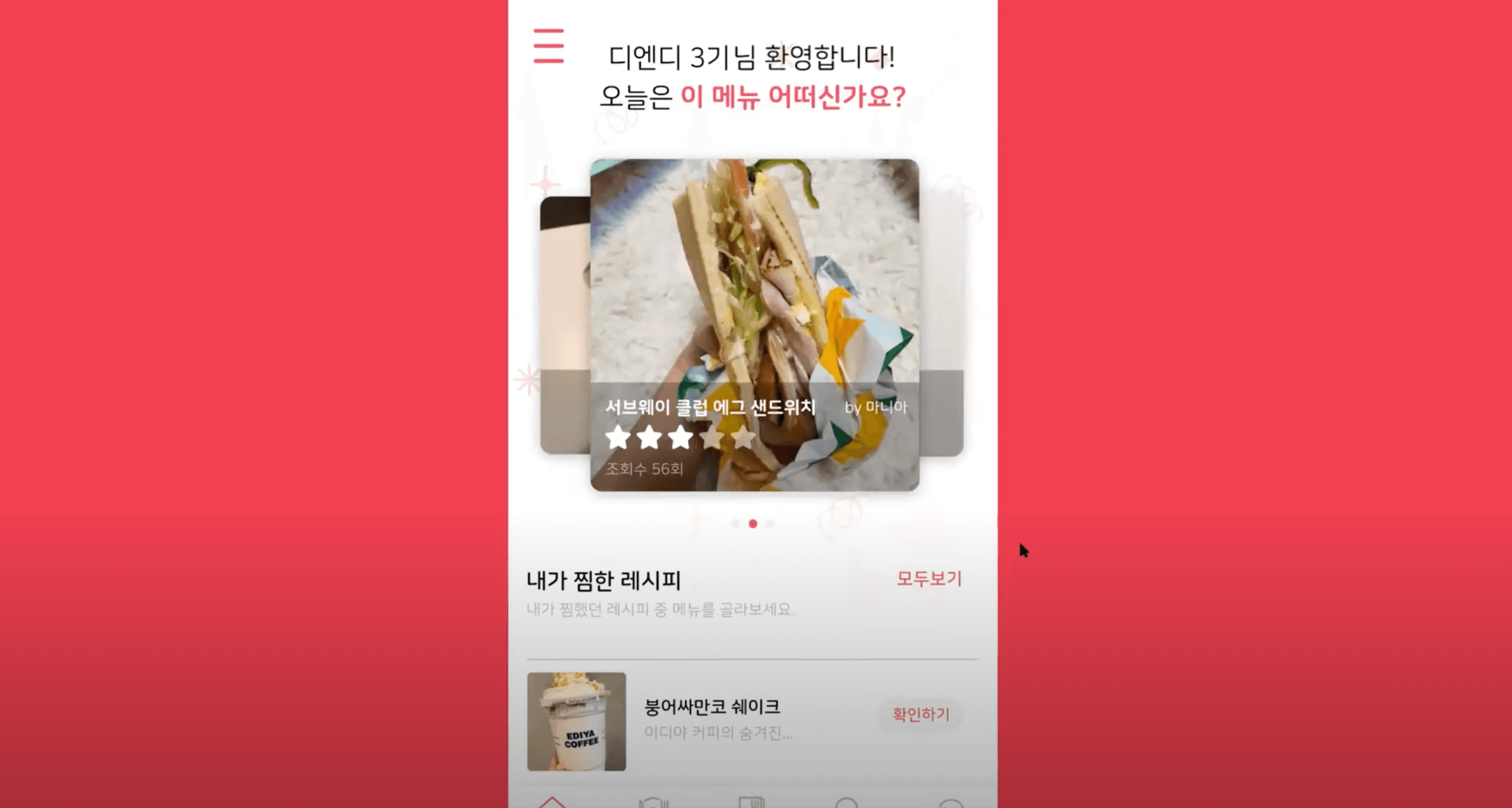Switch to the home tab
The image size is (1512, 808).
[x=552, y=802]
